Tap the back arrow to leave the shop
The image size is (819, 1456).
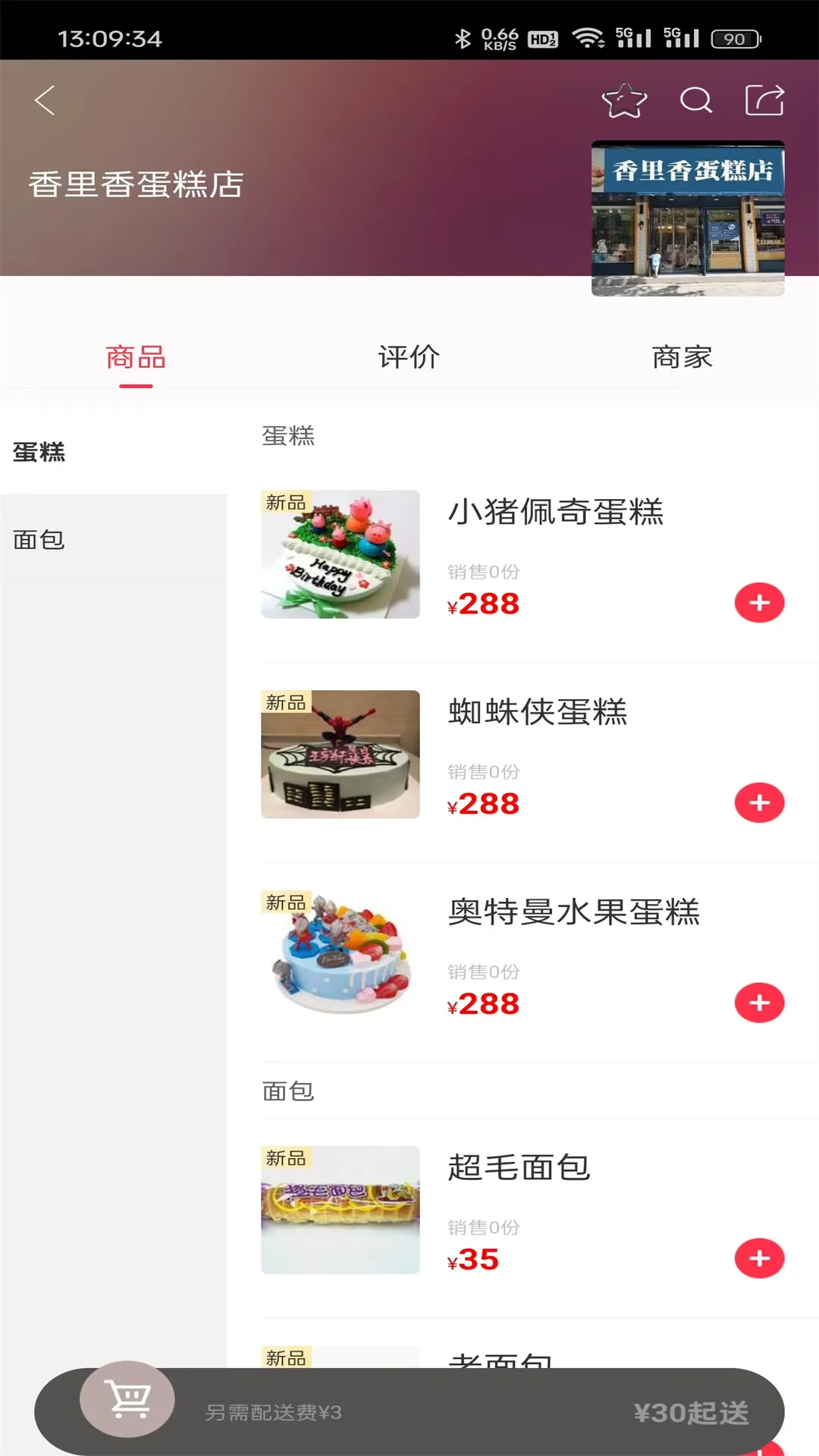pyautogui.click(x=45, y=99)
